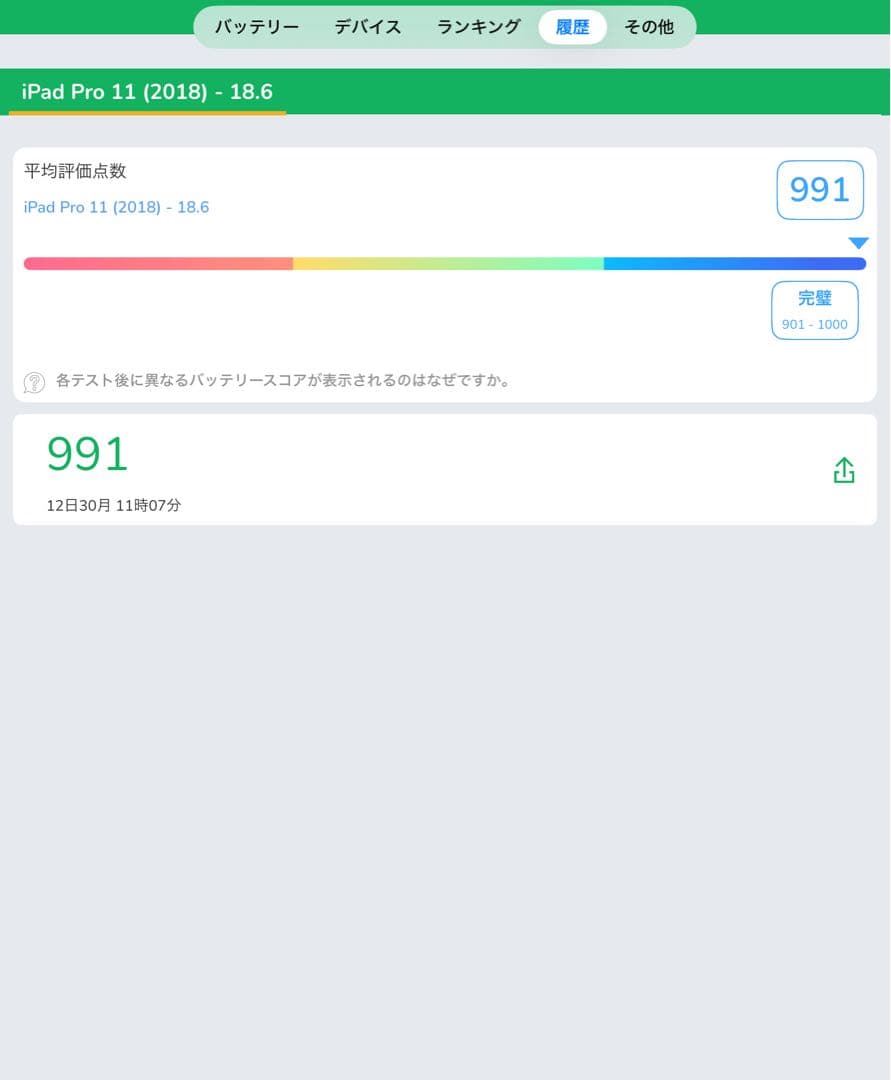View the ランキング tab
891x1080 pixels.
coord(477,27)
